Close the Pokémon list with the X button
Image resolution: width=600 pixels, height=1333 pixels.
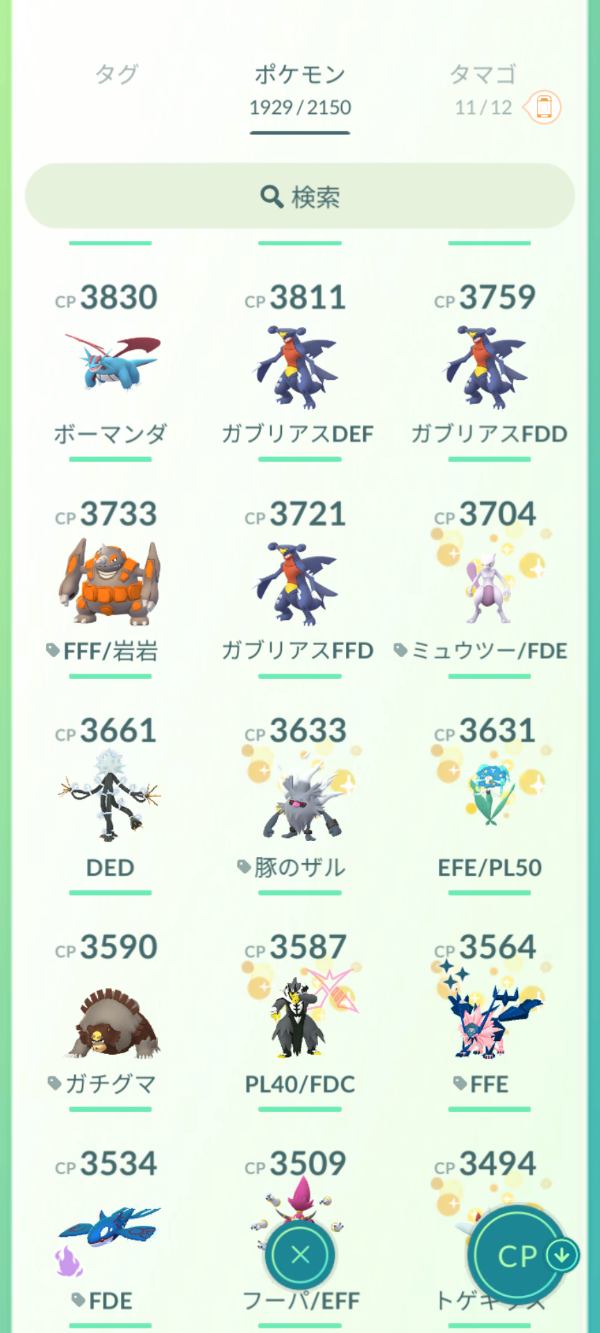coord(300,1256)
